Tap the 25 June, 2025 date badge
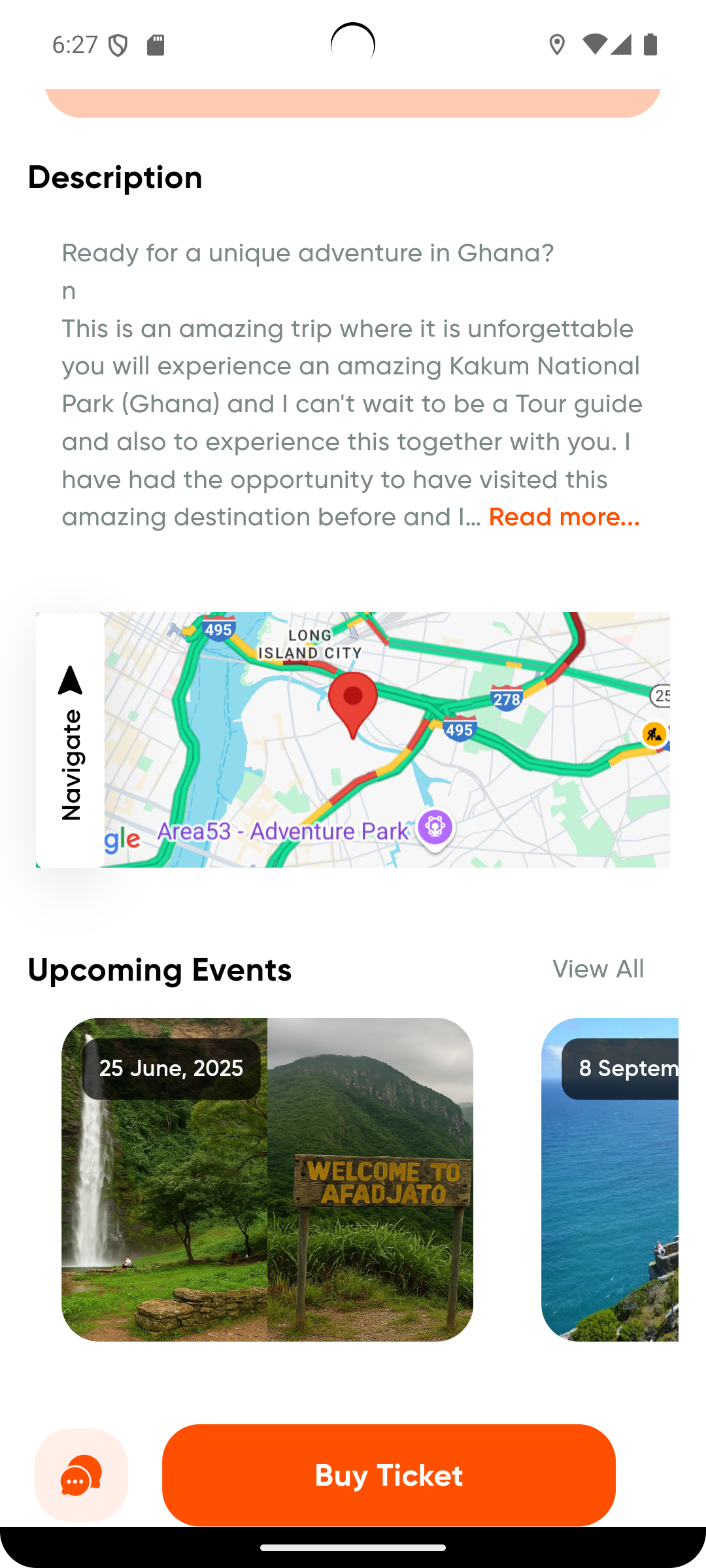Image resolution: width=706 pixels, height=1568 pixels. [x=171, y=1067]
